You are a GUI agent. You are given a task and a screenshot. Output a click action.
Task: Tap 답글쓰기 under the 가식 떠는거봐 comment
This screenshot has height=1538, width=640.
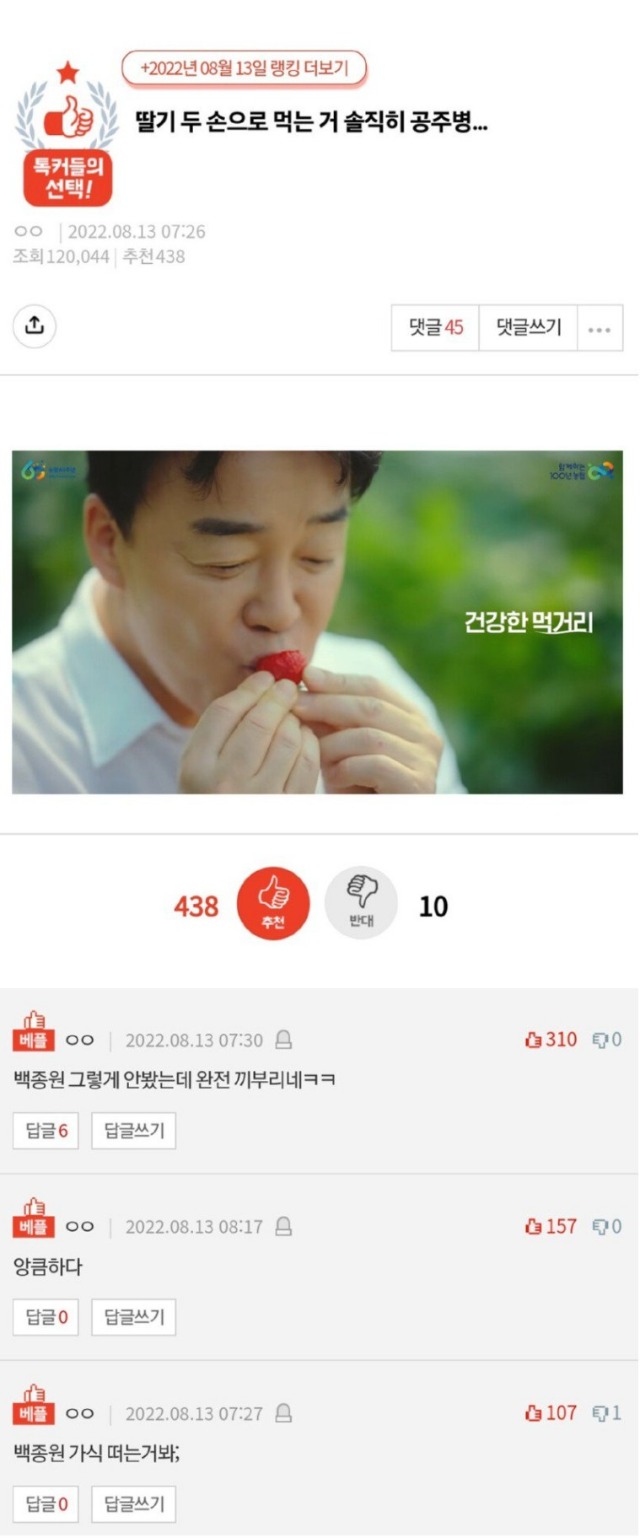coord(134,1504)
